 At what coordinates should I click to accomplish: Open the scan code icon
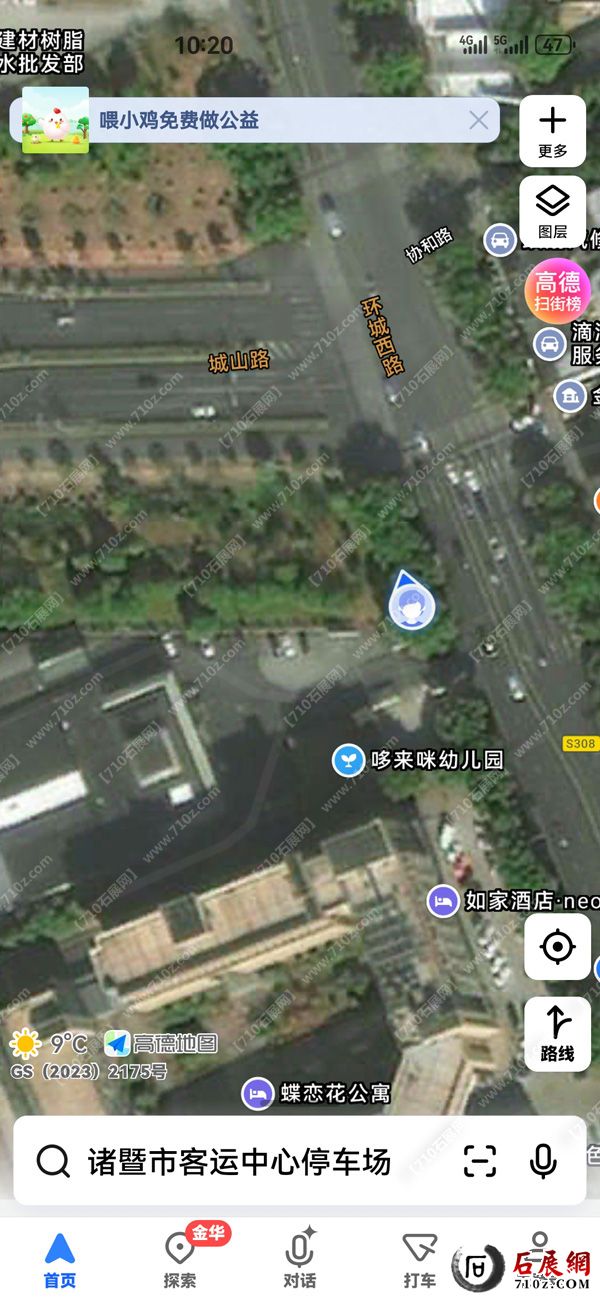480,1161
